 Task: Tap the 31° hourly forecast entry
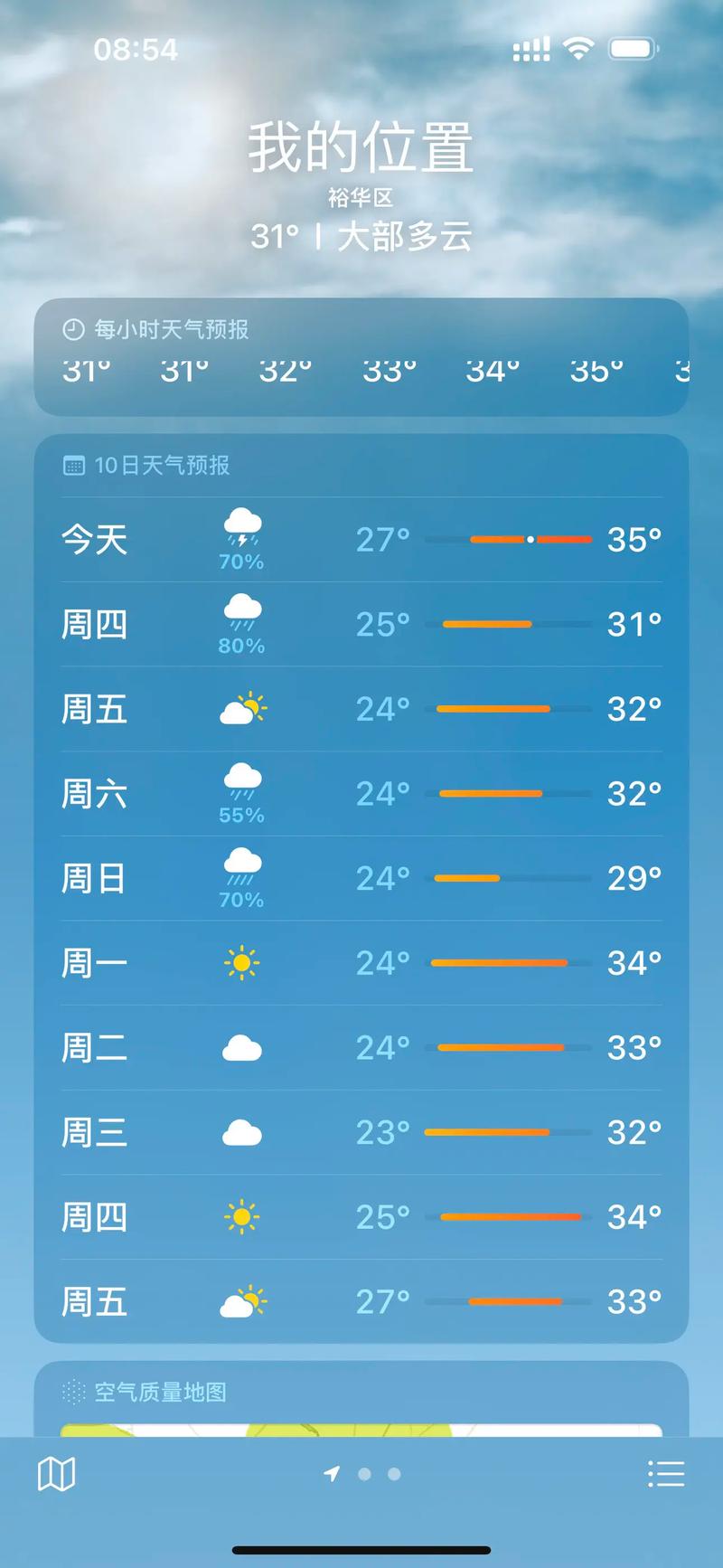coord(84,369)
